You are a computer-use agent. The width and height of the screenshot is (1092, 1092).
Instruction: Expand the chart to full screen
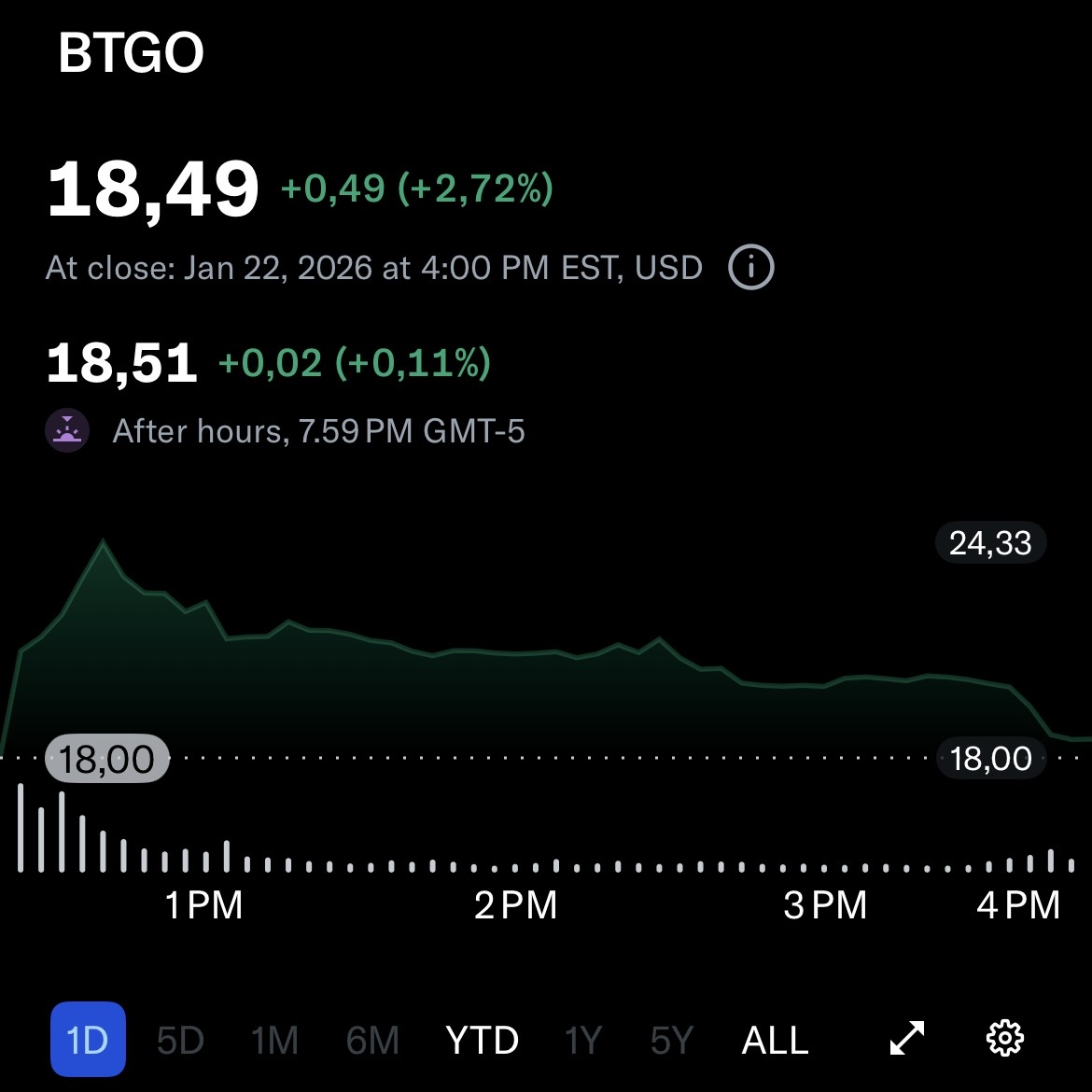point(907,1038)
